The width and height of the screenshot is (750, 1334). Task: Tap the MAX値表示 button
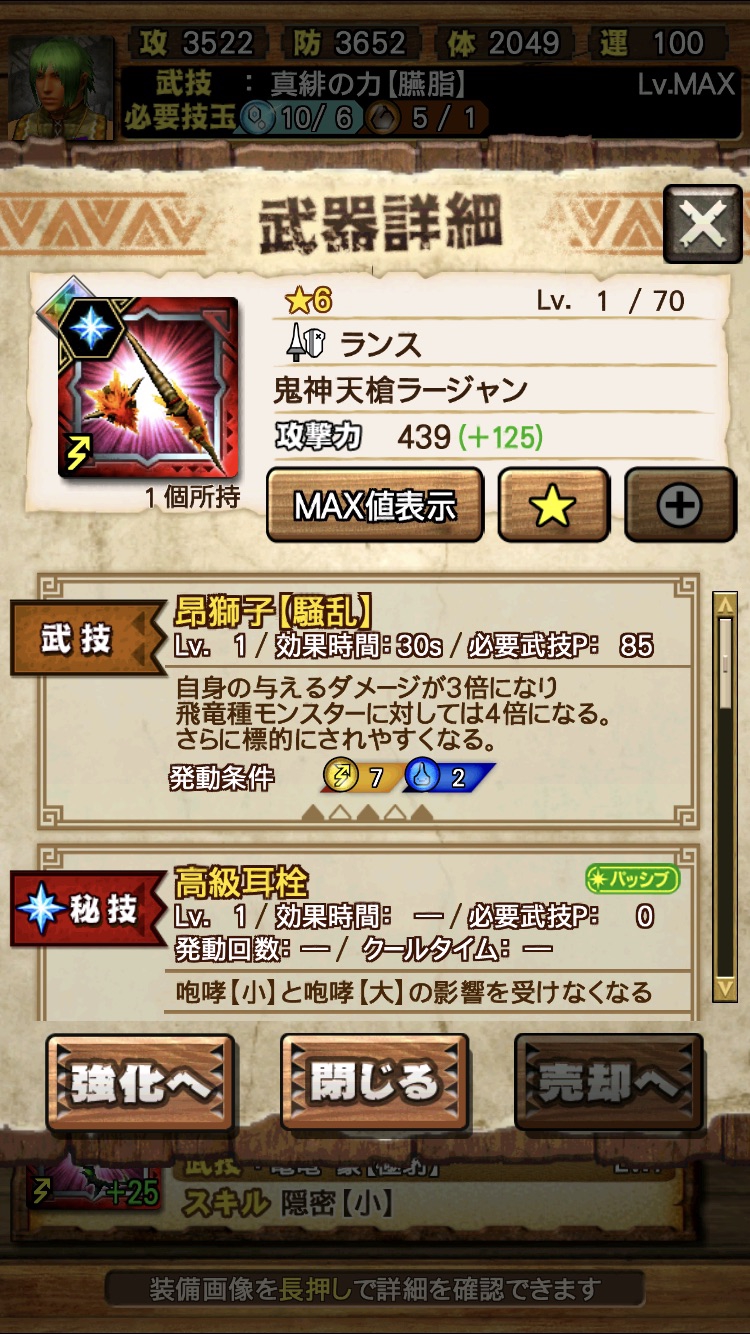(375, 505)
